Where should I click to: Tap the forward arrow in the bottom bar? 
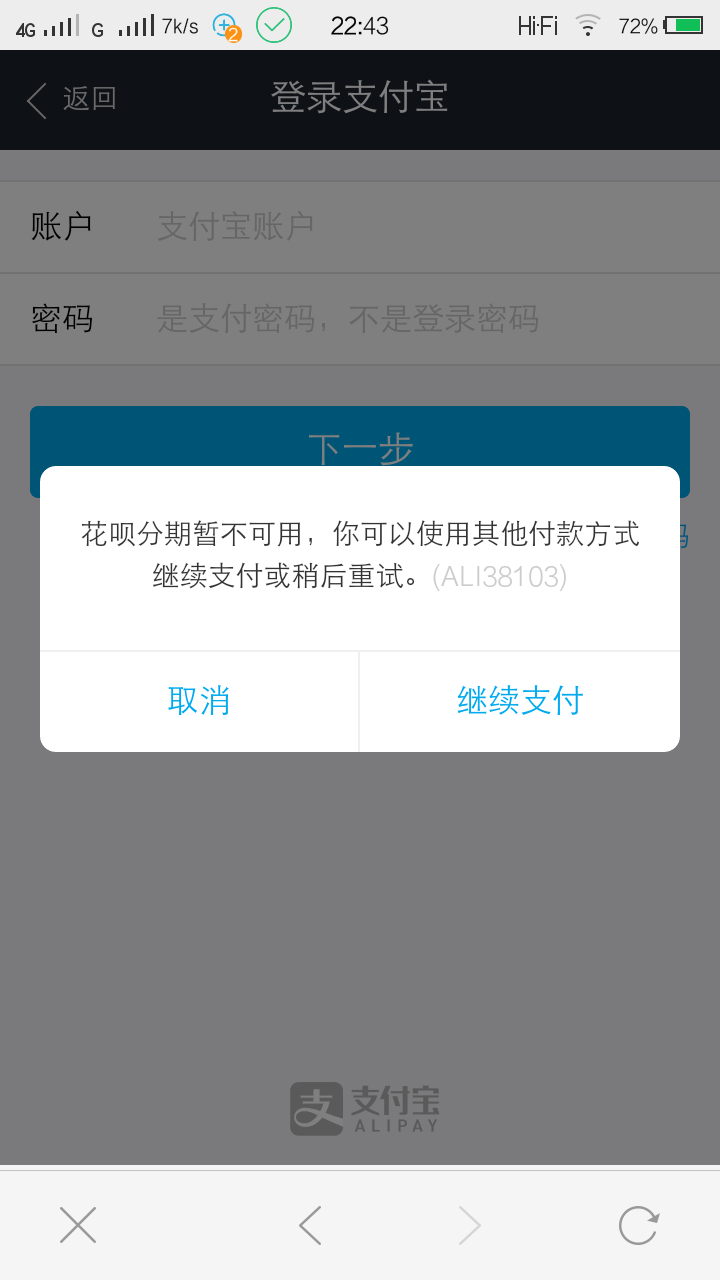(x=470, y=1223)
